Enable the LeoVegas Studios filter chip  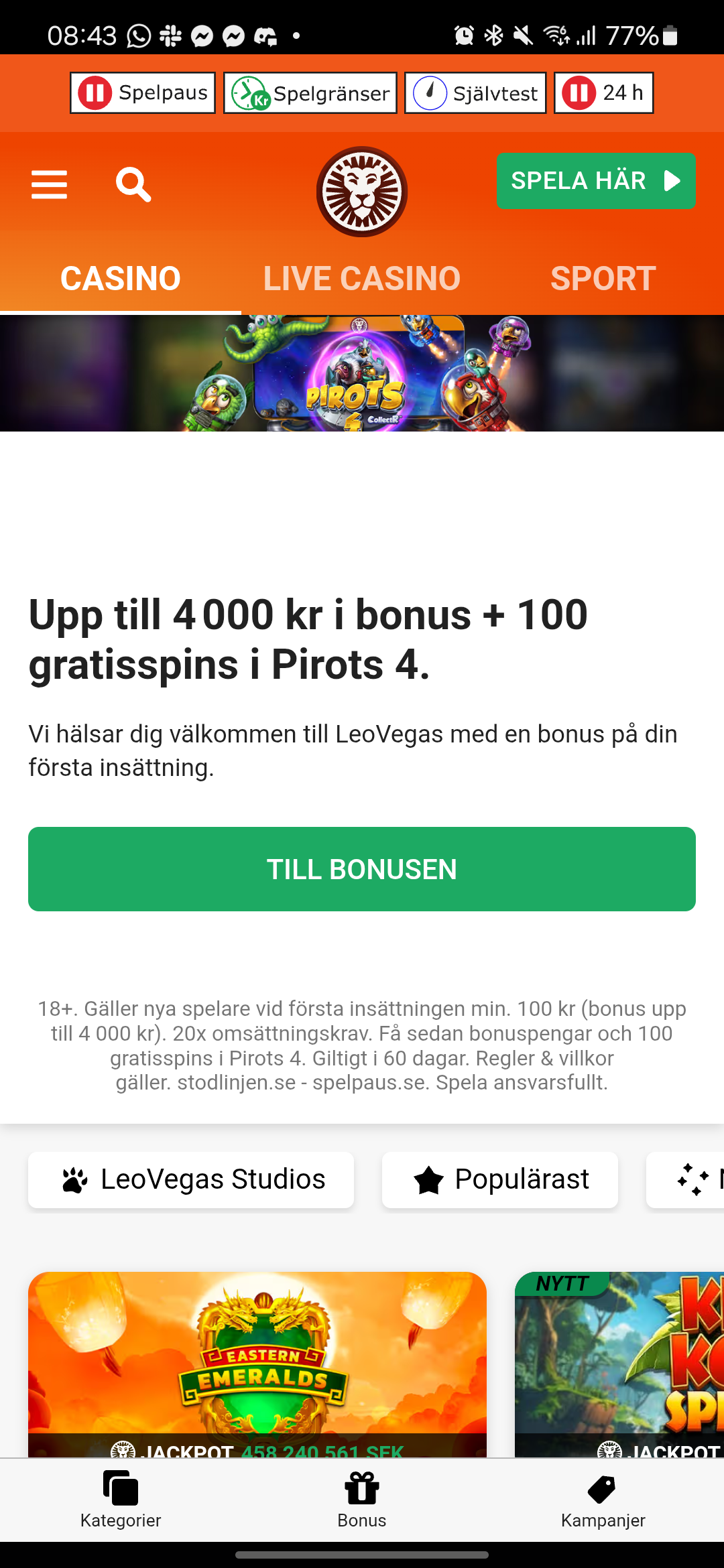[x=190, y=1179]
